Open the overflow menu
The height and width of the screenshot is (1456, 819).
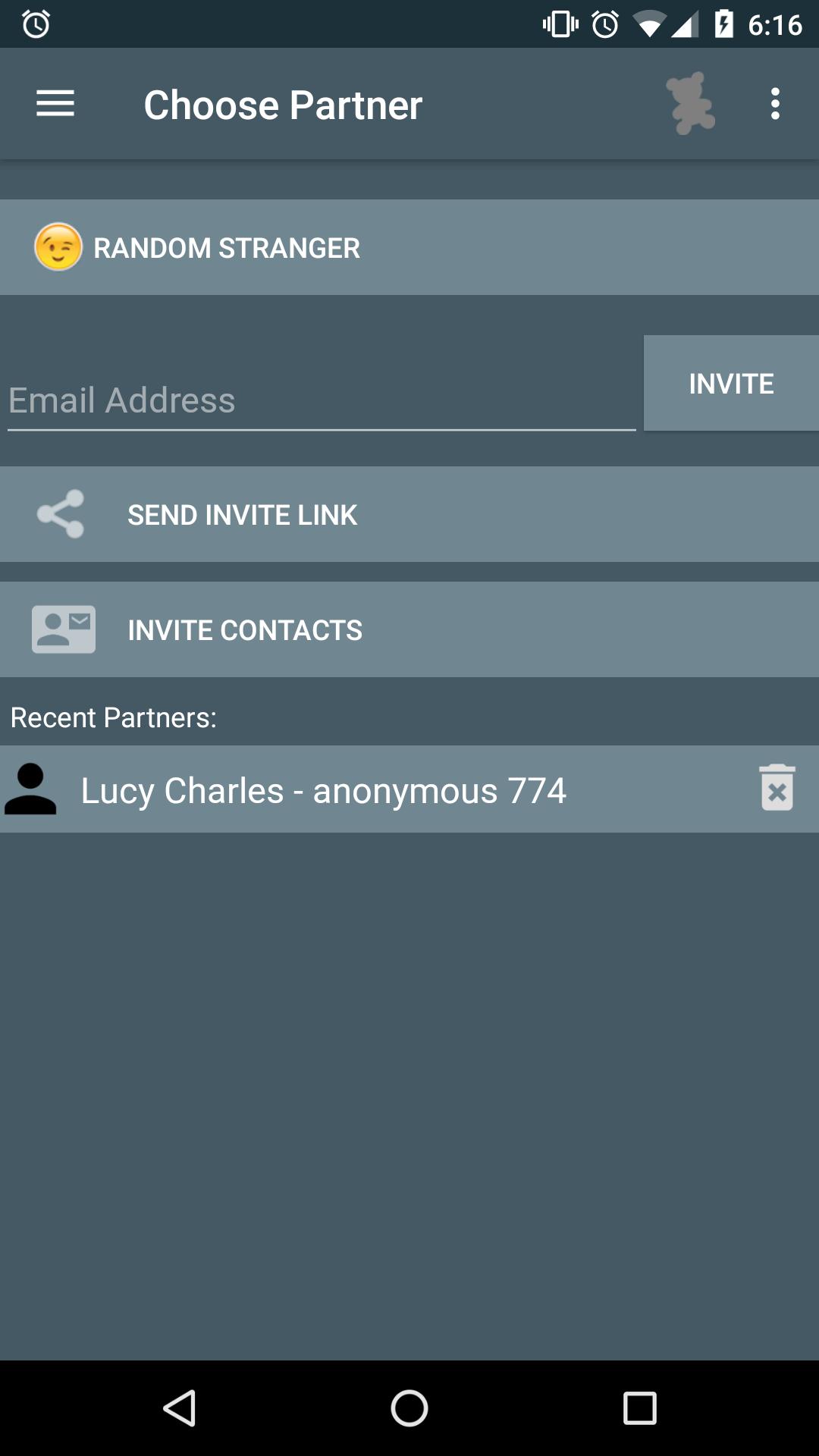tap(775, 104)
